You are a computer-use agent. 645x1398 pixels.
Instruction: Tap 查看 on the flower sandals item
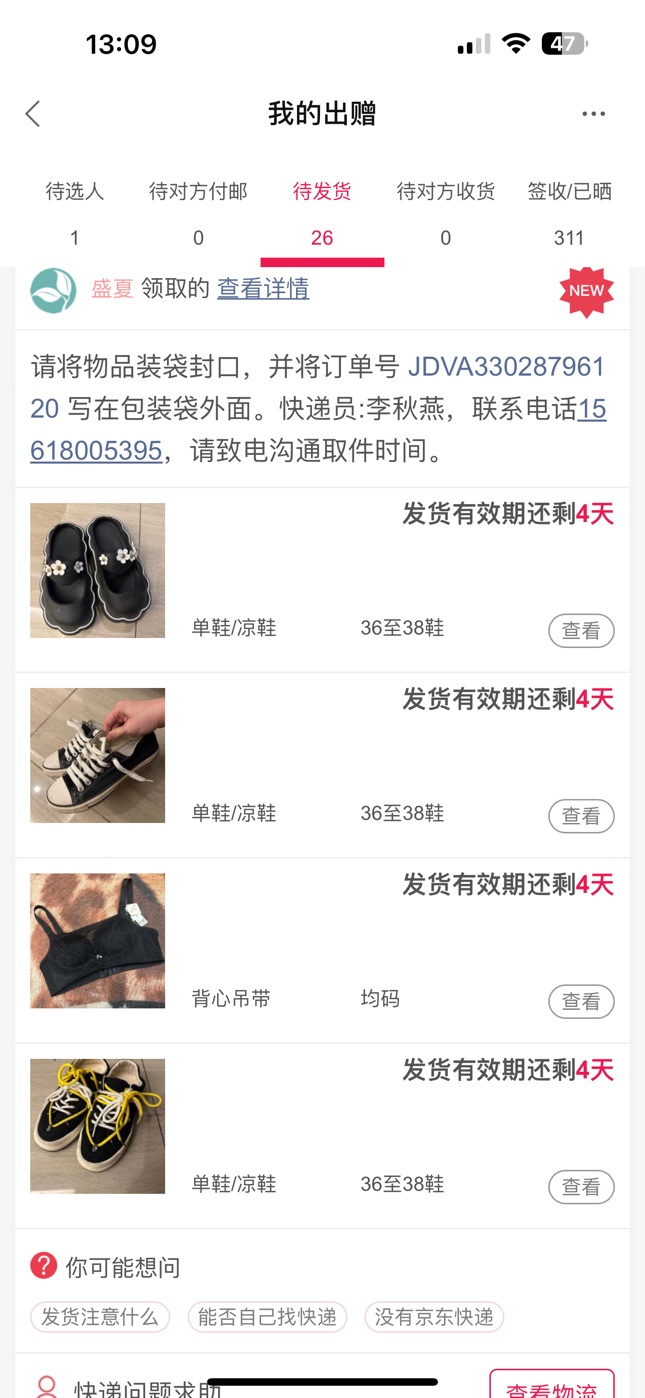[x=581, y=631]
